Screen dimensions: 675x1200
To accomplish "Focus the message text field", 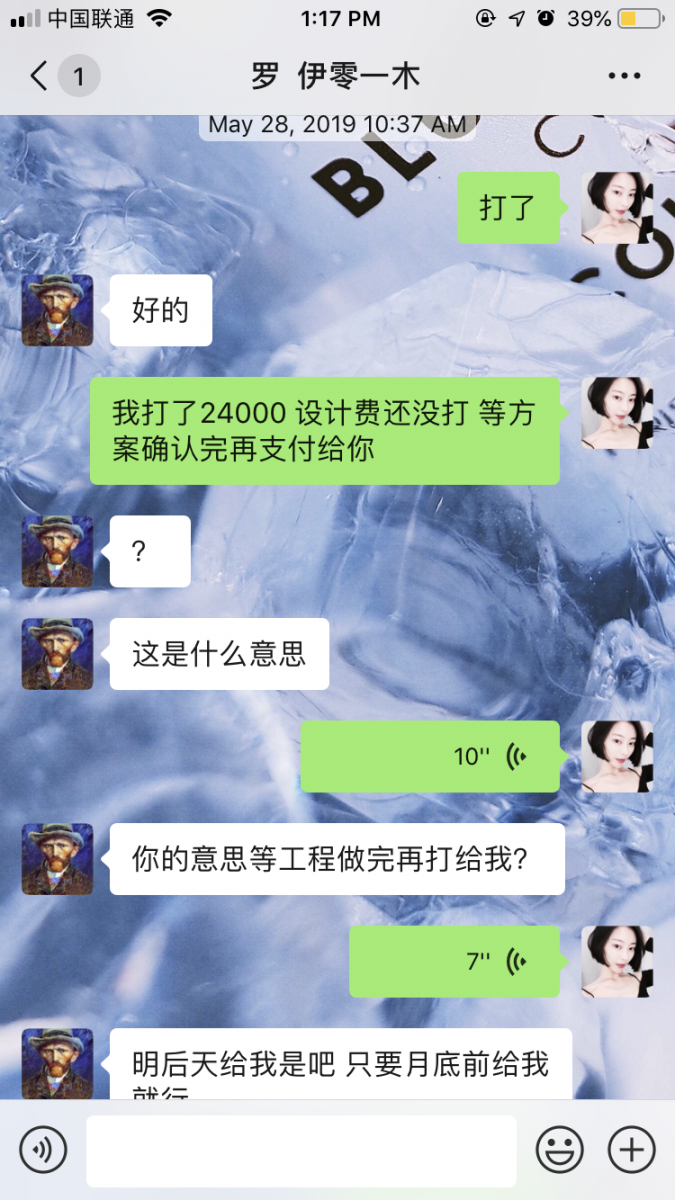I will (x=301, y=1150).
